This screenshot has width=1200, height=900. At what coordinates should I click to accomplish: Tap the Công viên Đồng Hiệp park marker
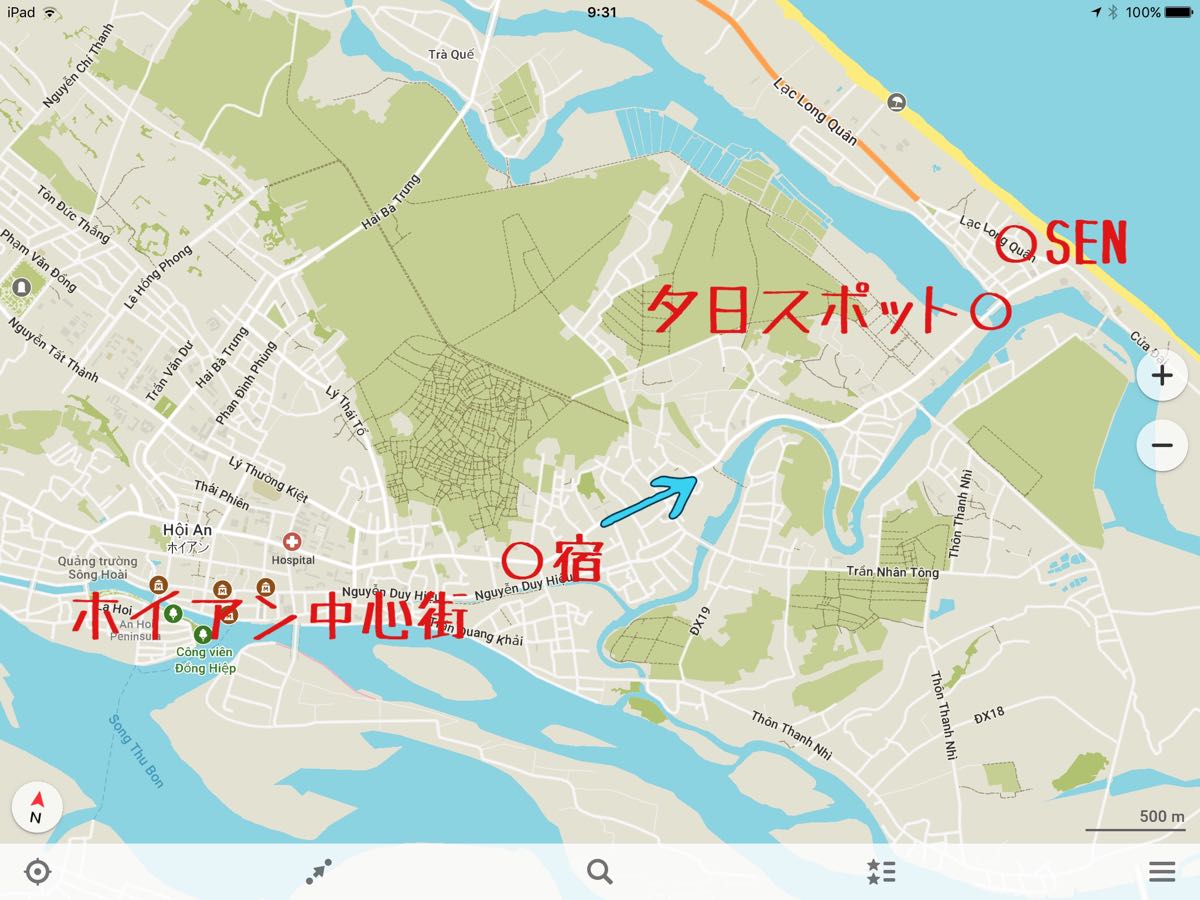[x=203, y=634]
